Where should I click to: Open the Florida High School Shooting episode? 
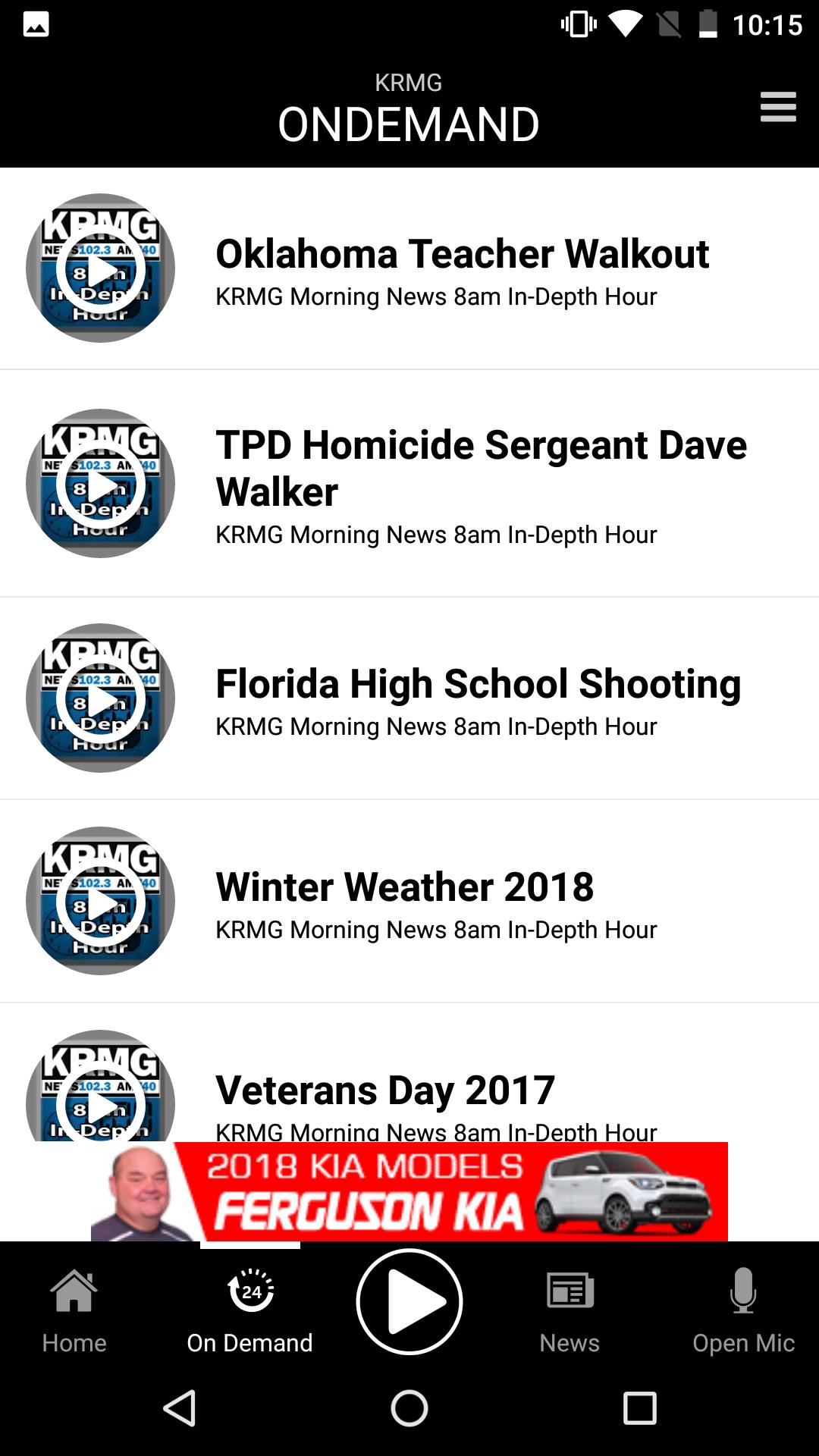(x=478, y=698)
